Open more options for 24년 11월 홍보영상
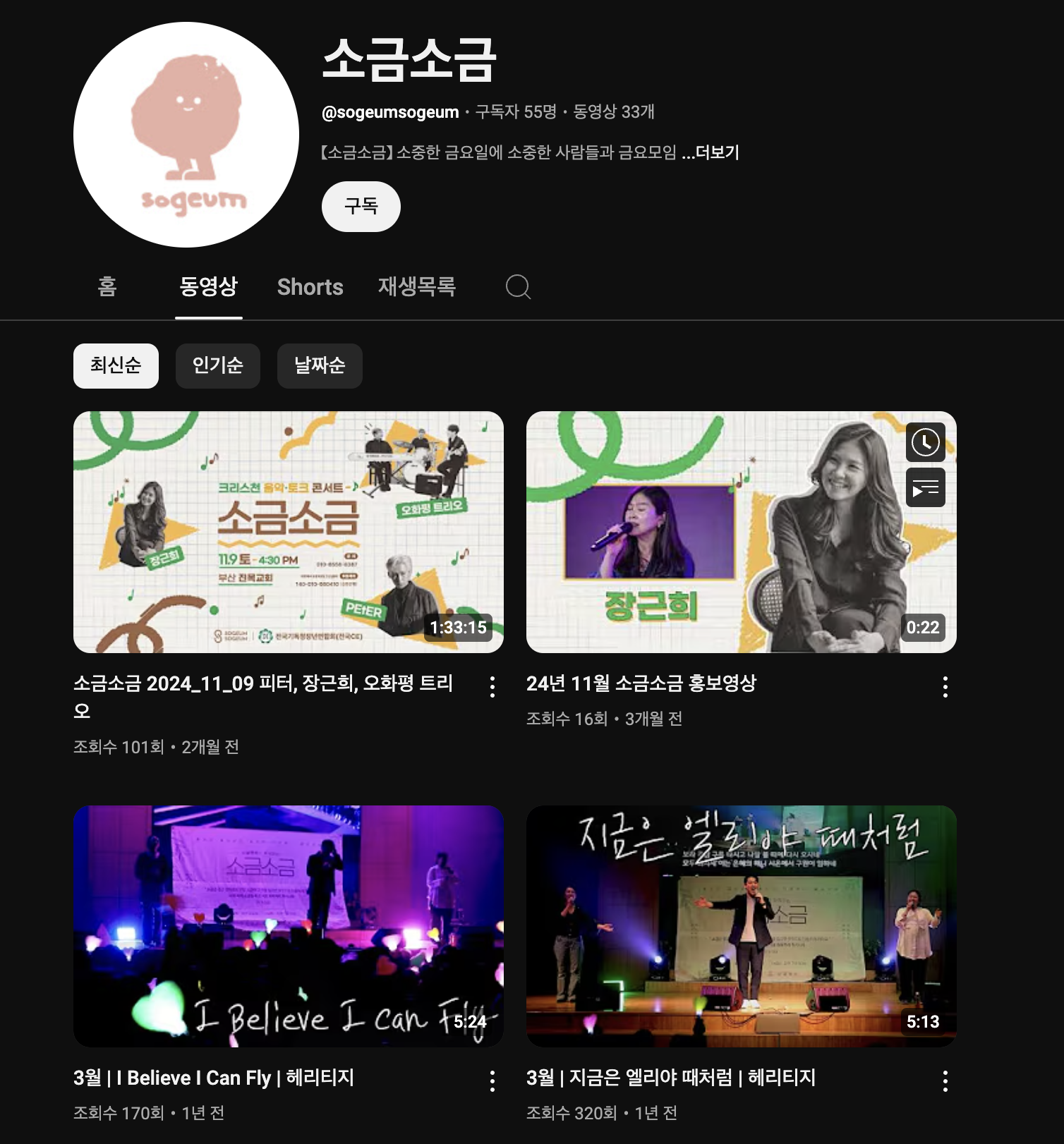 945,686
